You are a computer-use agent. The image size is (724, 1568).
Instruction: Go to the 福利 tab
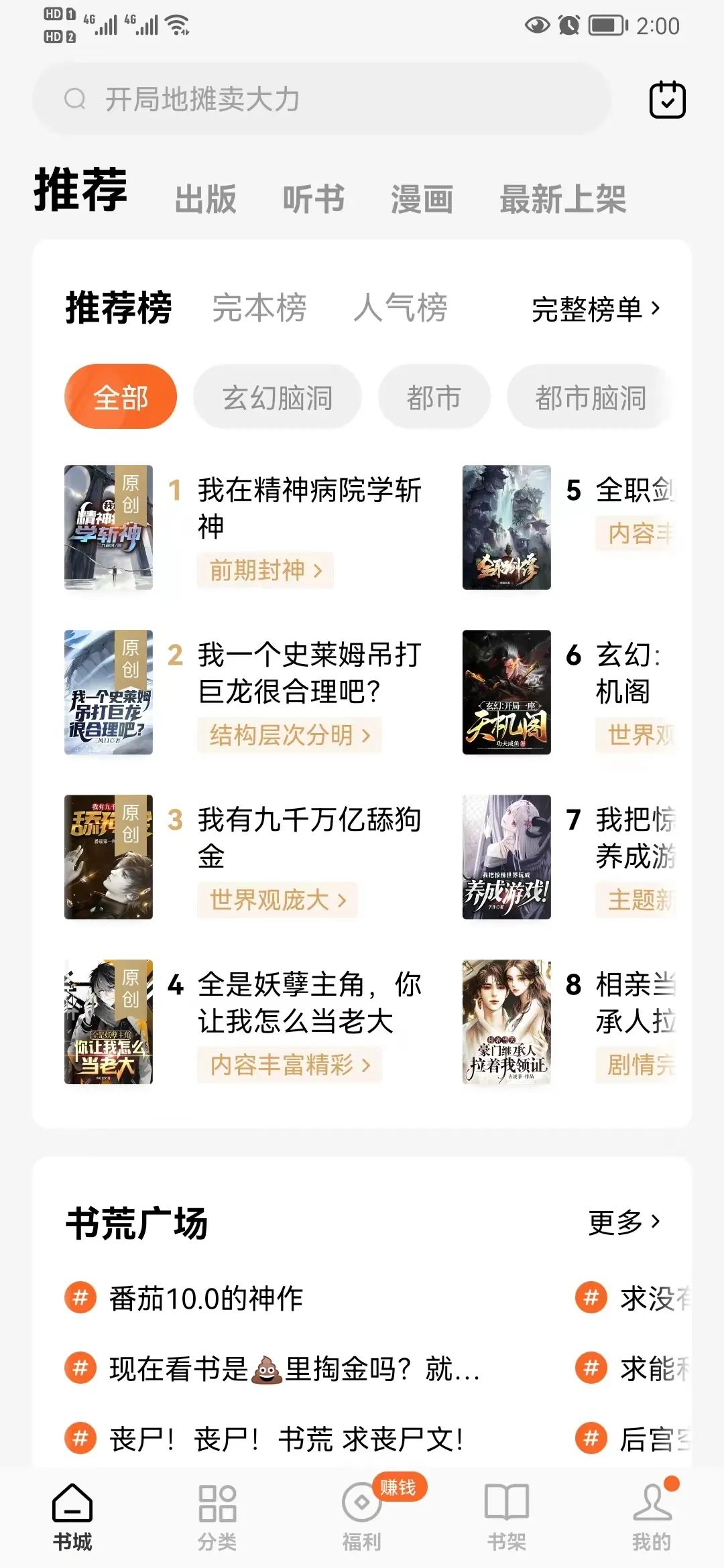pos(362,1516)
